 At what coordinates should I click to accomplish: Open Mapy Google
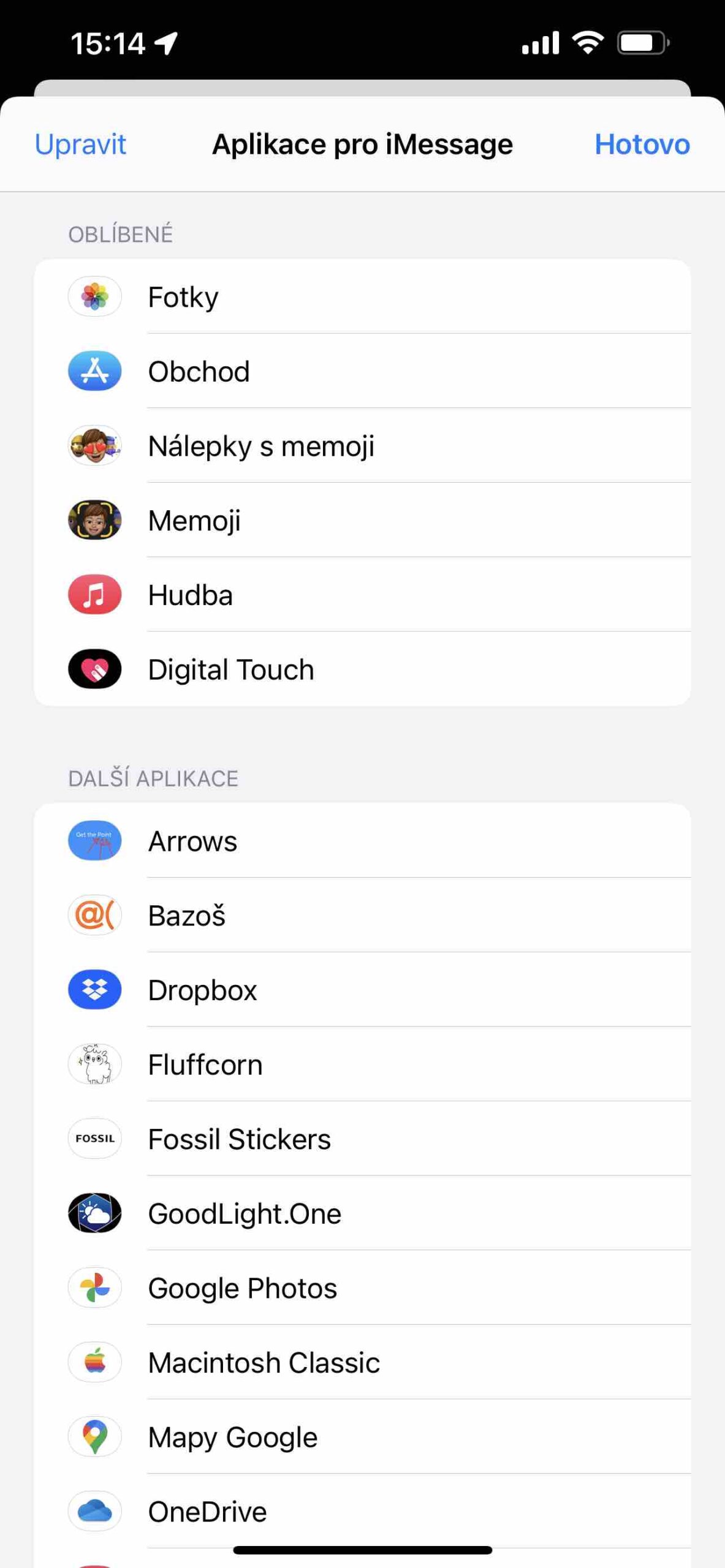point(362,1436)
